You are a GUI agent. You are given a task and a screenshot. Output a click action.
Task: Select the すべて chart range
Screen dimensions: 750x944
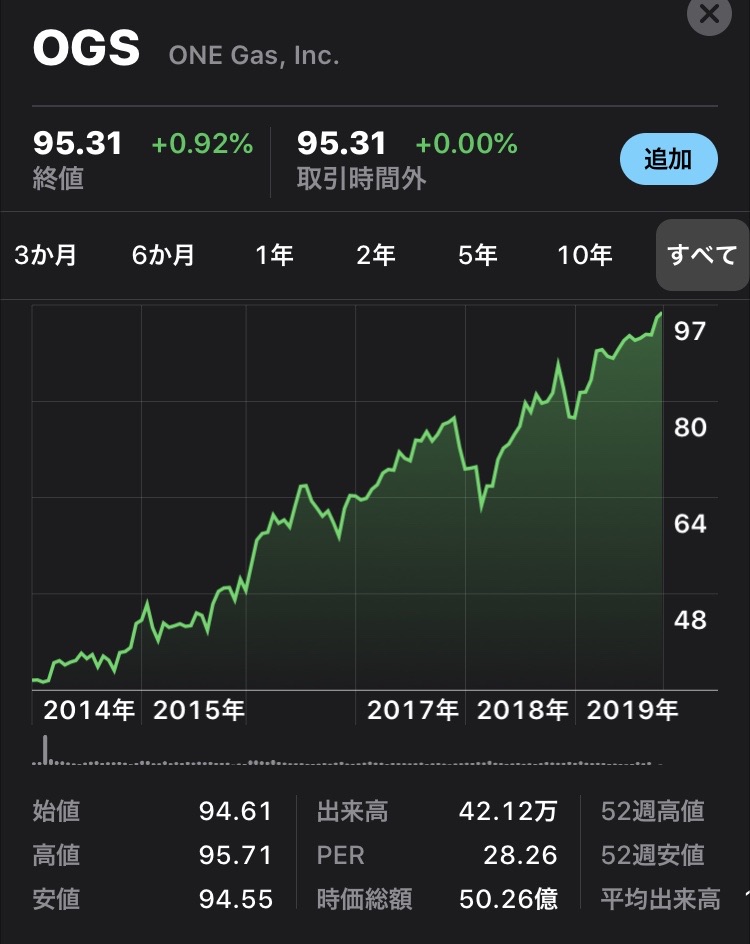[702, 255]
